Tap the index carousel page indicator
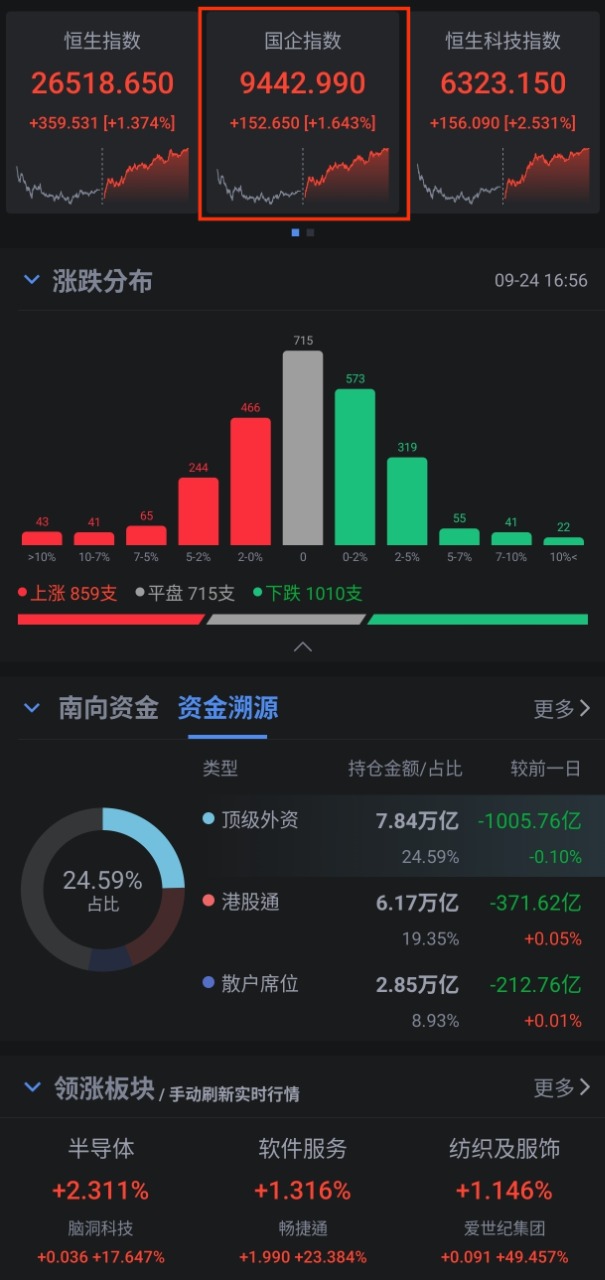Viewport: 605px width, 1280px height. 303,232
